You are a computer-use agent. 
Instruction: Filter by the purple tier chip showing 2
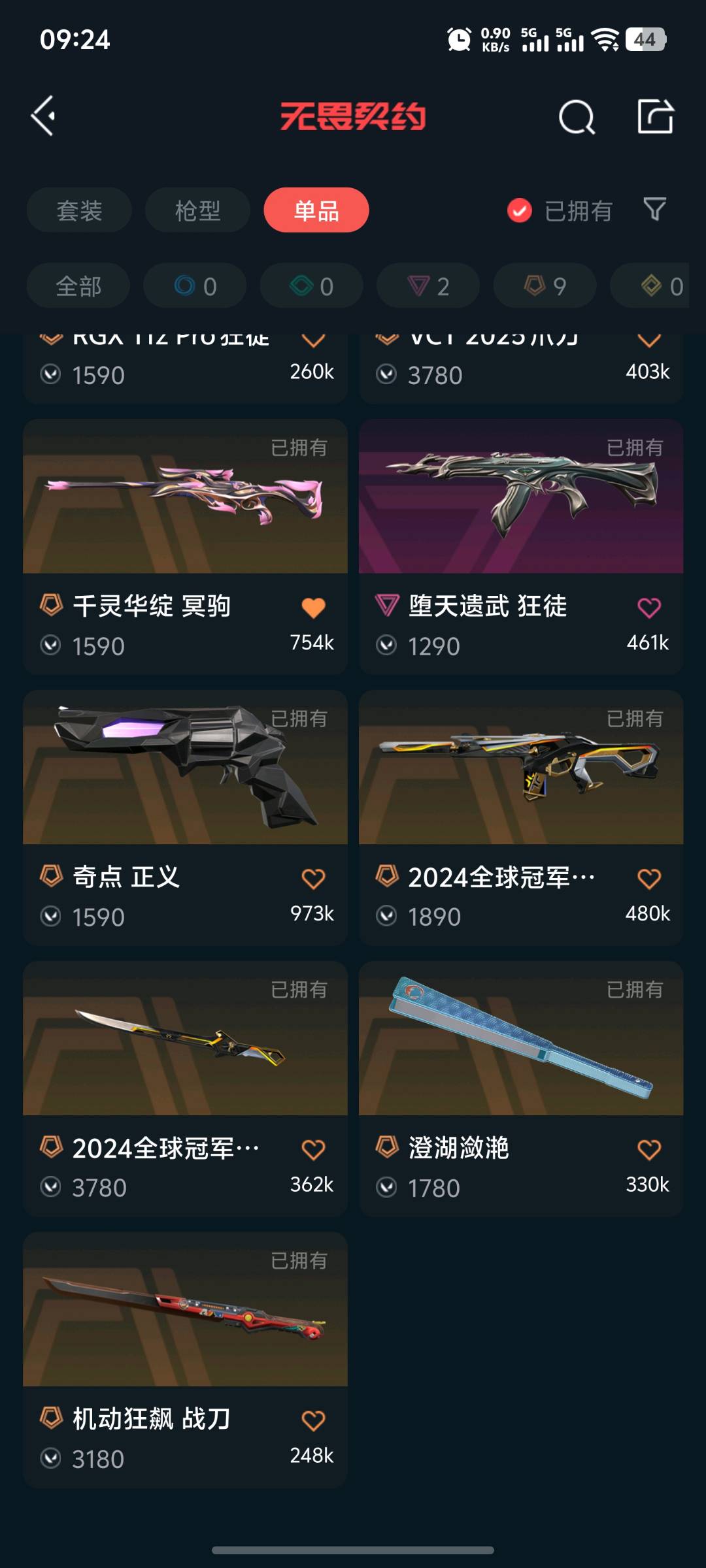[x=428, y=286]
